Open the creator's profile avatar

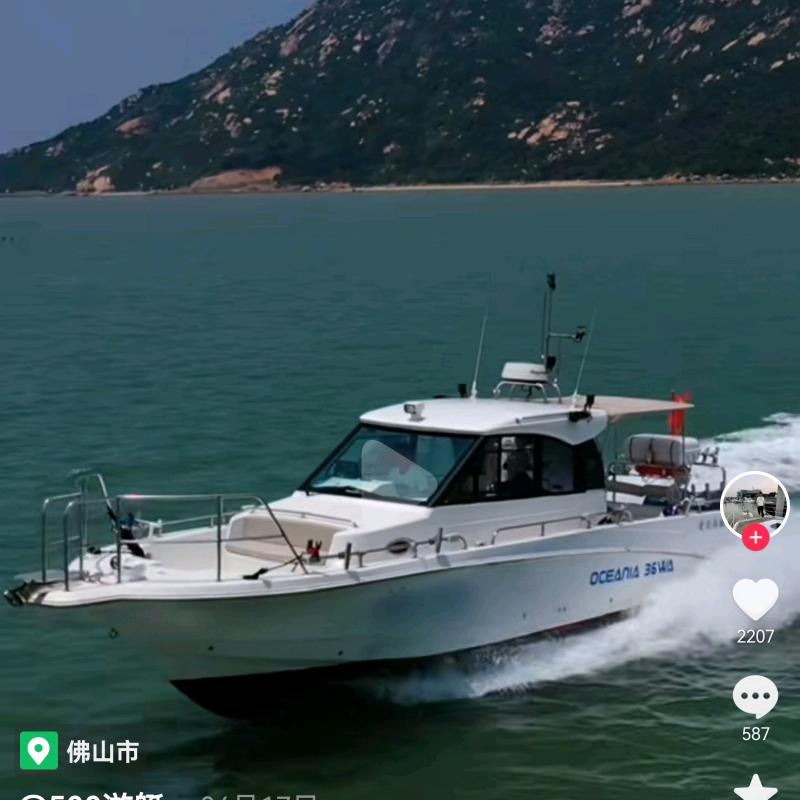[x=755, y=504]
